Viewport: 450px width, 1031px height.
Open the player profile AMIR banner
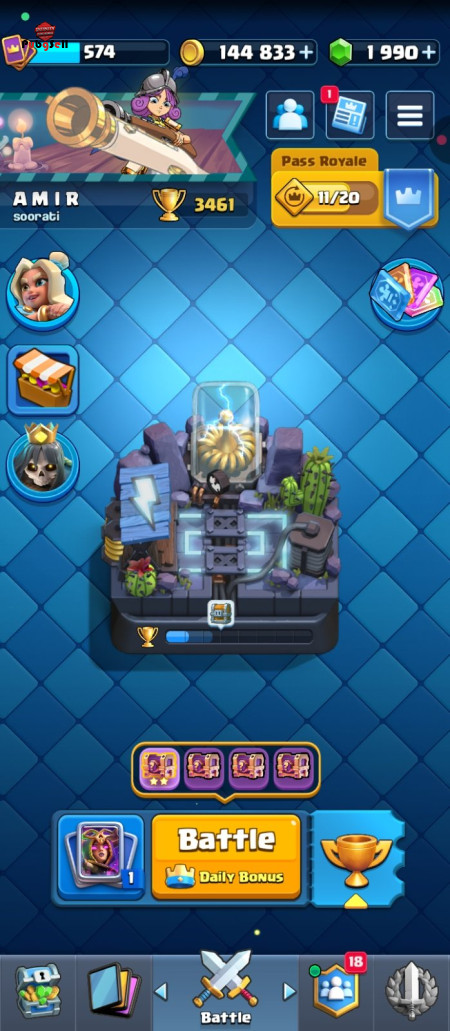coord(127,158)
